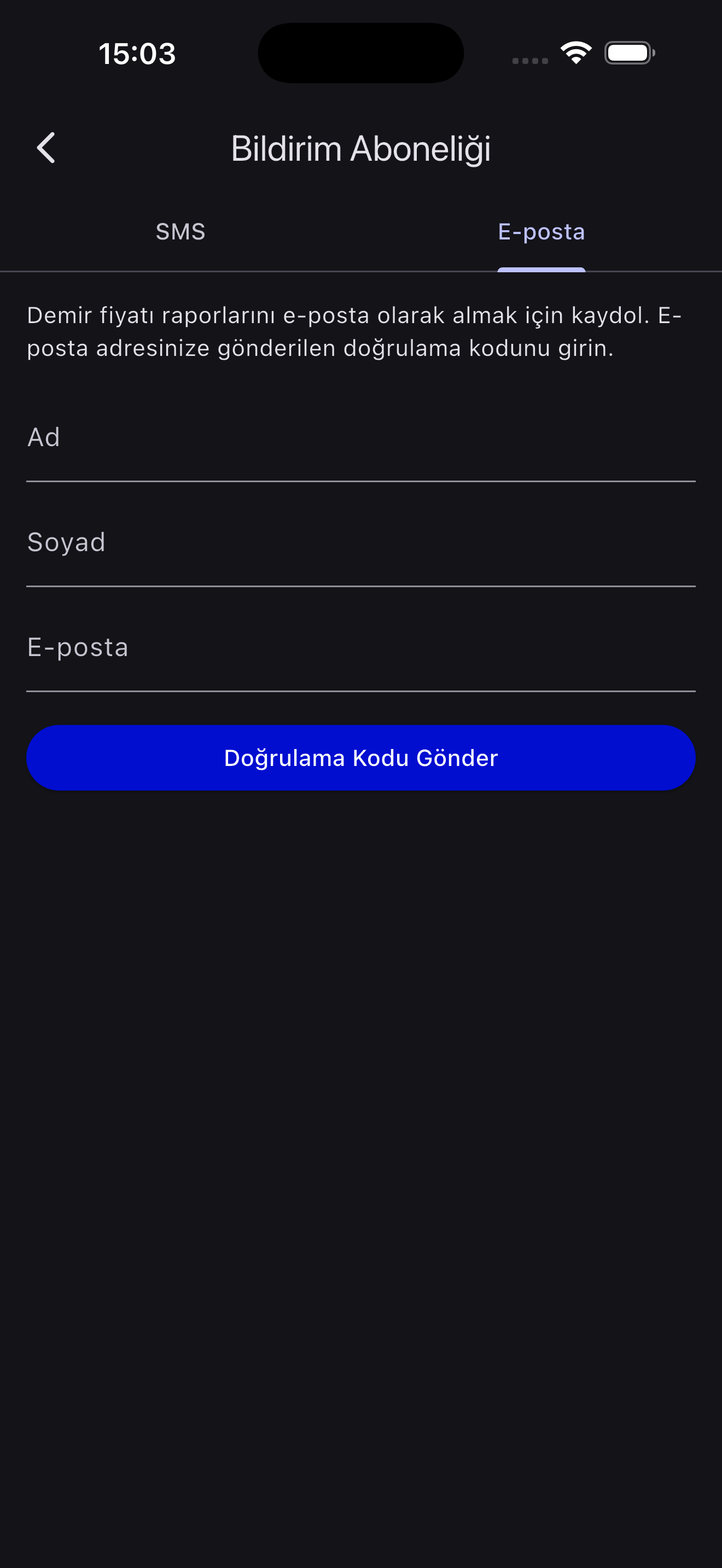Tap the Wi-Fi indicator next to the battery
722x1568 pixels.
point(577,52)
